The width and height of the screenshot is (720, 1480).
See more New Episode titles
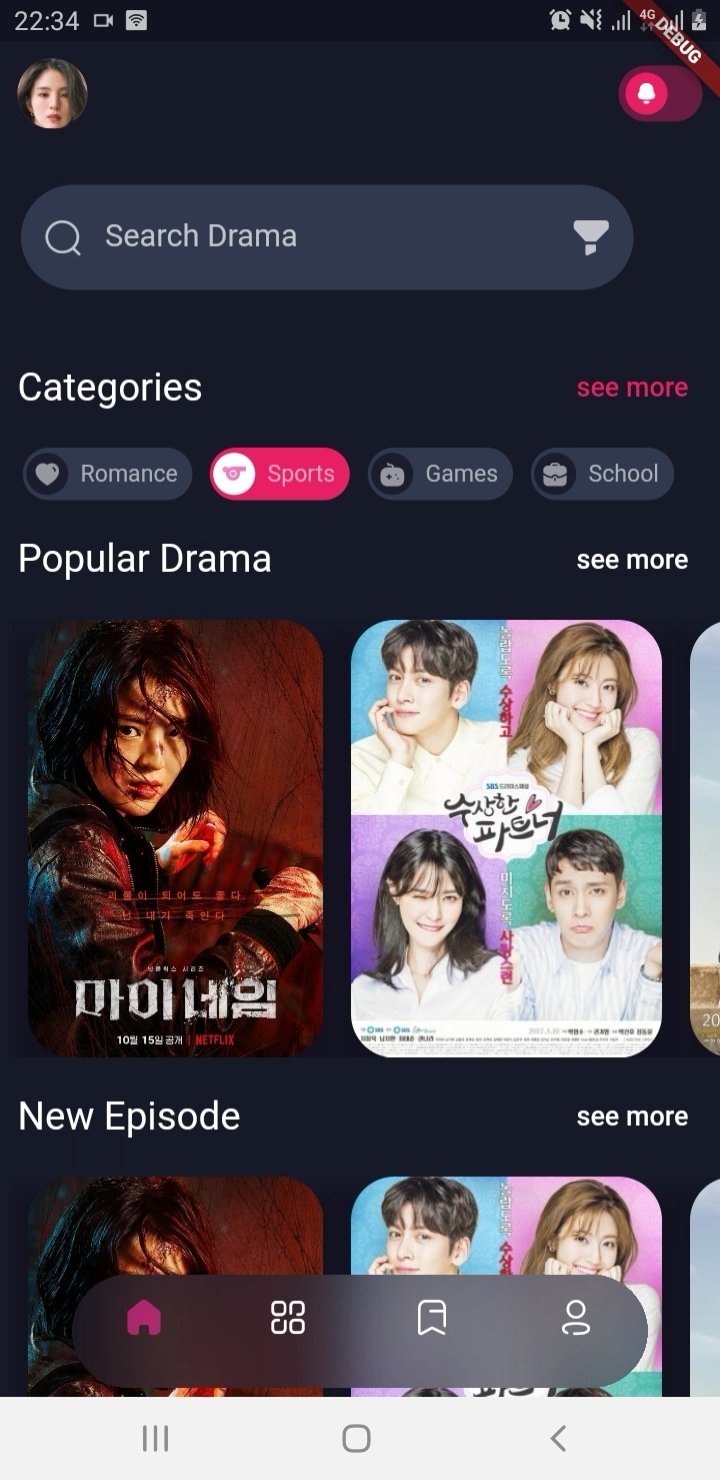[632, 1116]
